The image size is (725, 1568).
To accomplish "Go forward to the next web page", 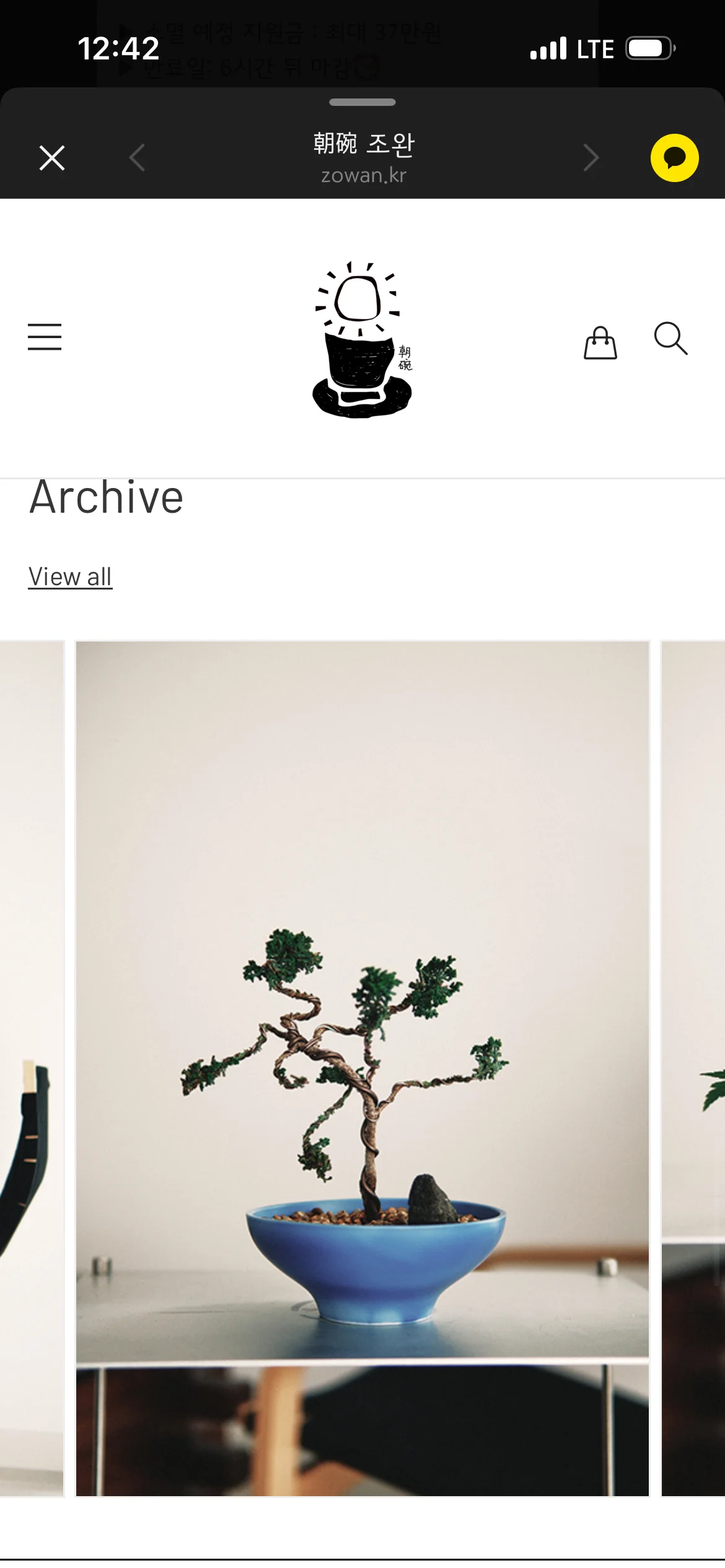I will tap(591, 158).
